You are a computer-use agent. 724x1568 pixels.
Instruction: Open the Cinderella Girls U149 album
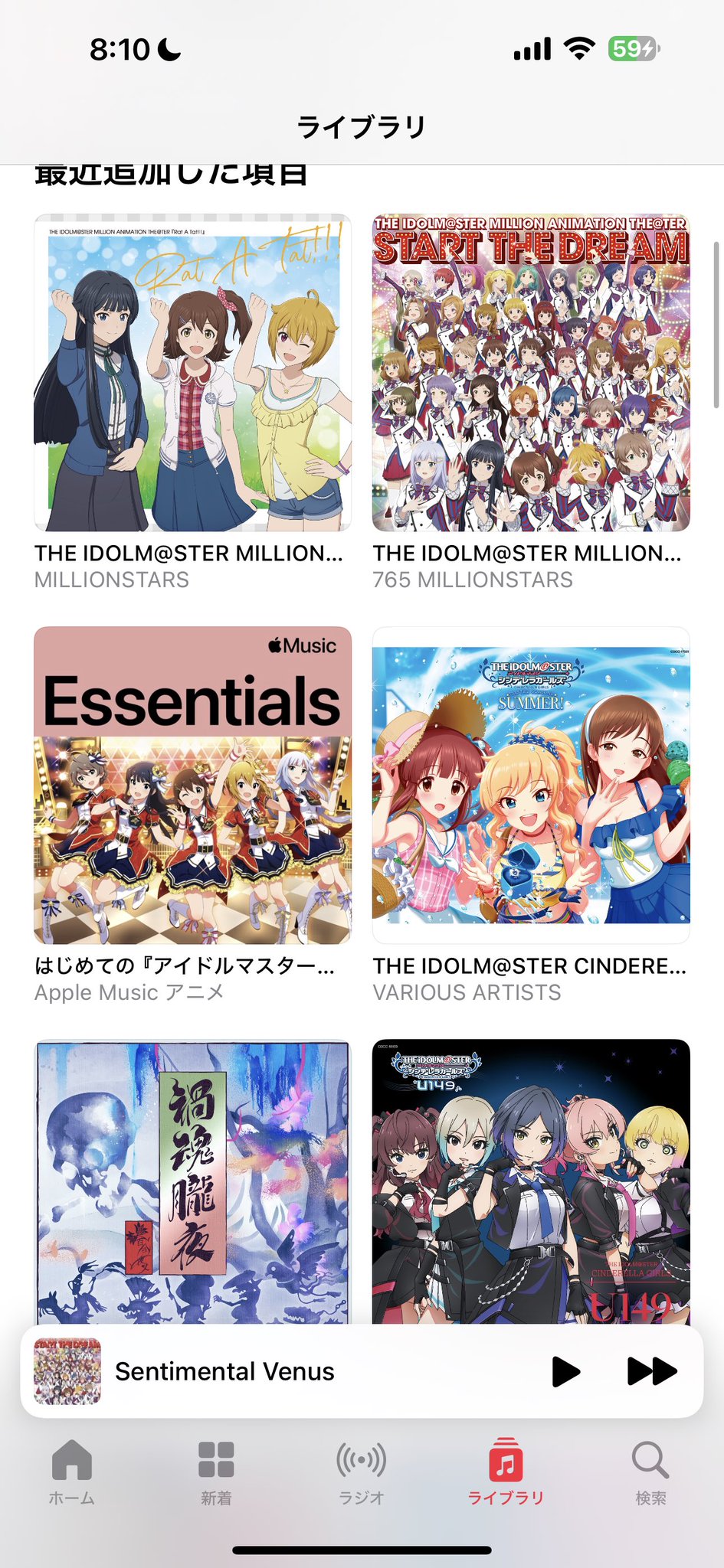tap(531, 1181)
